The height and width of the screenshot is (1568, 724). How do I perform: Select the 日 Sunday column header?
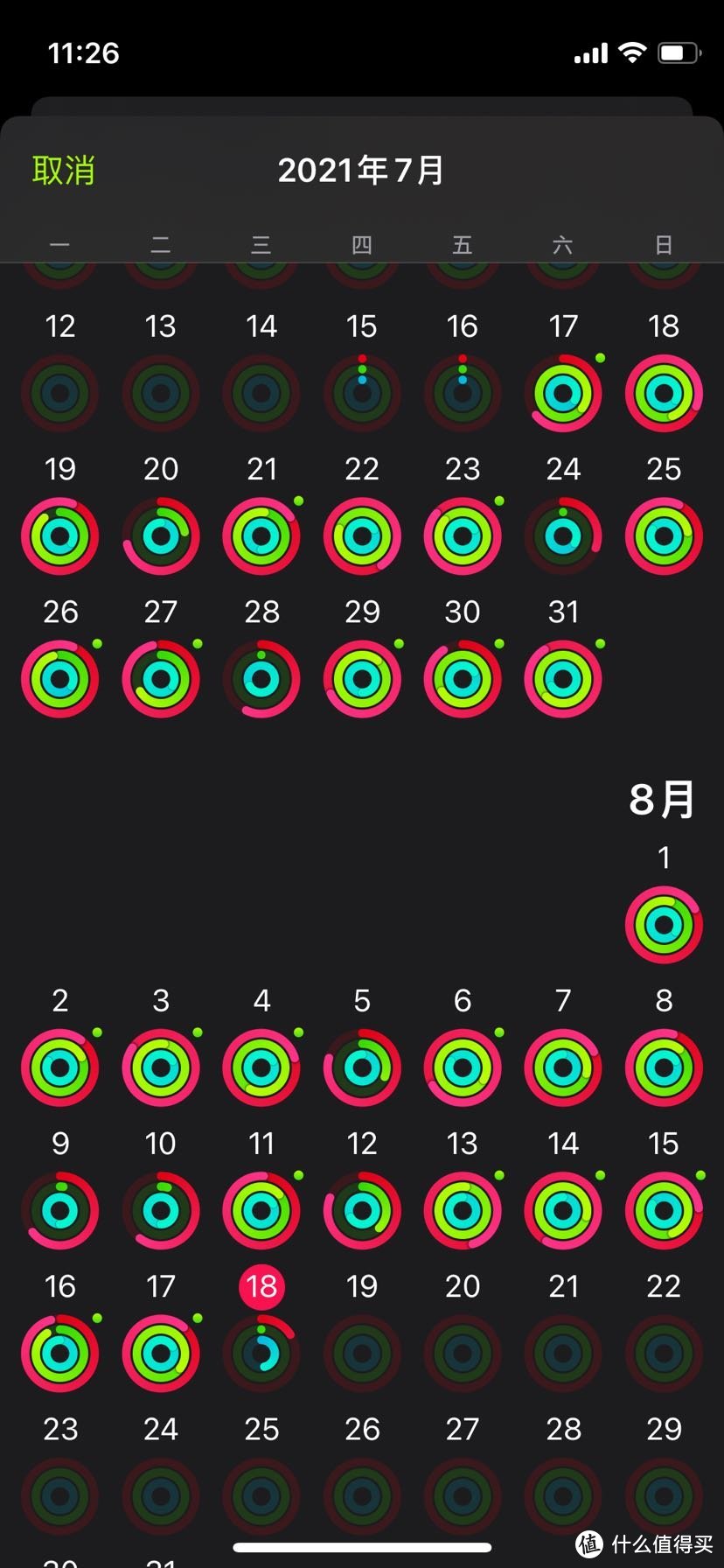pyautogui.click(x=664, y=246)
